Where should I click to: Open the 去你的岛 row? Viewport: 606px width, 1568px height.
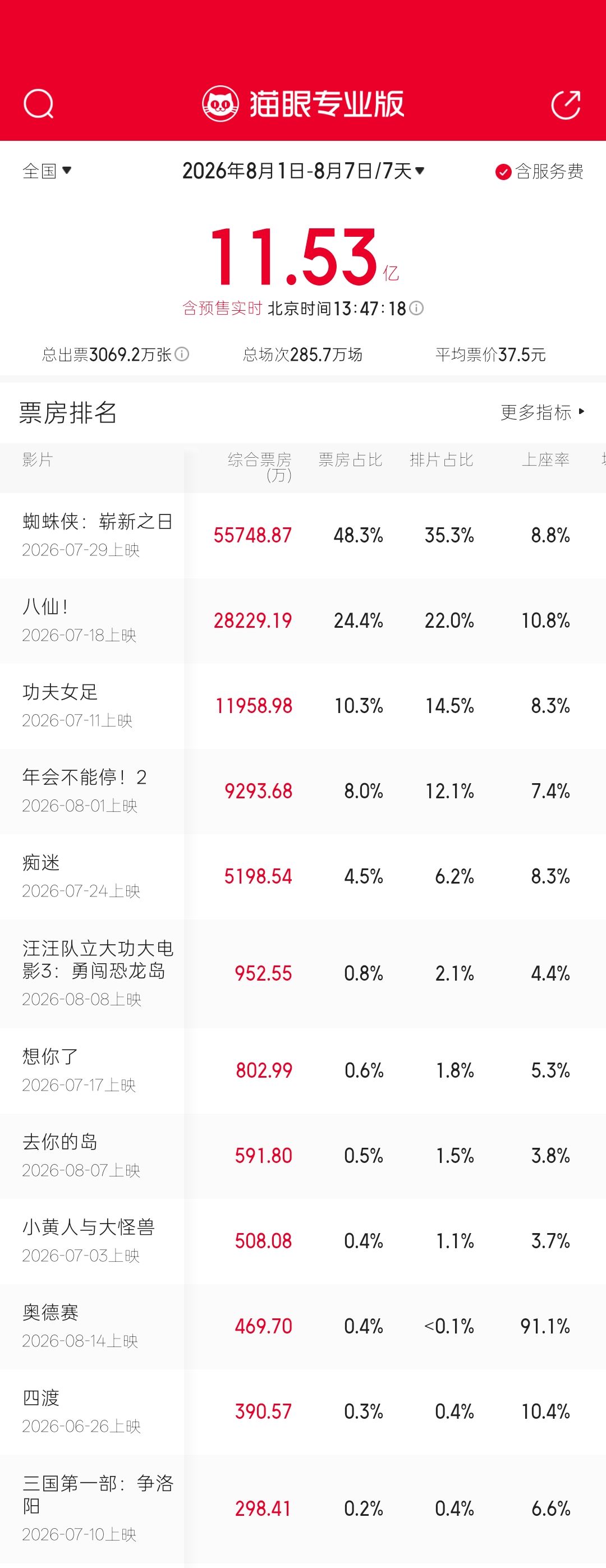click(x=302, y=1156)
